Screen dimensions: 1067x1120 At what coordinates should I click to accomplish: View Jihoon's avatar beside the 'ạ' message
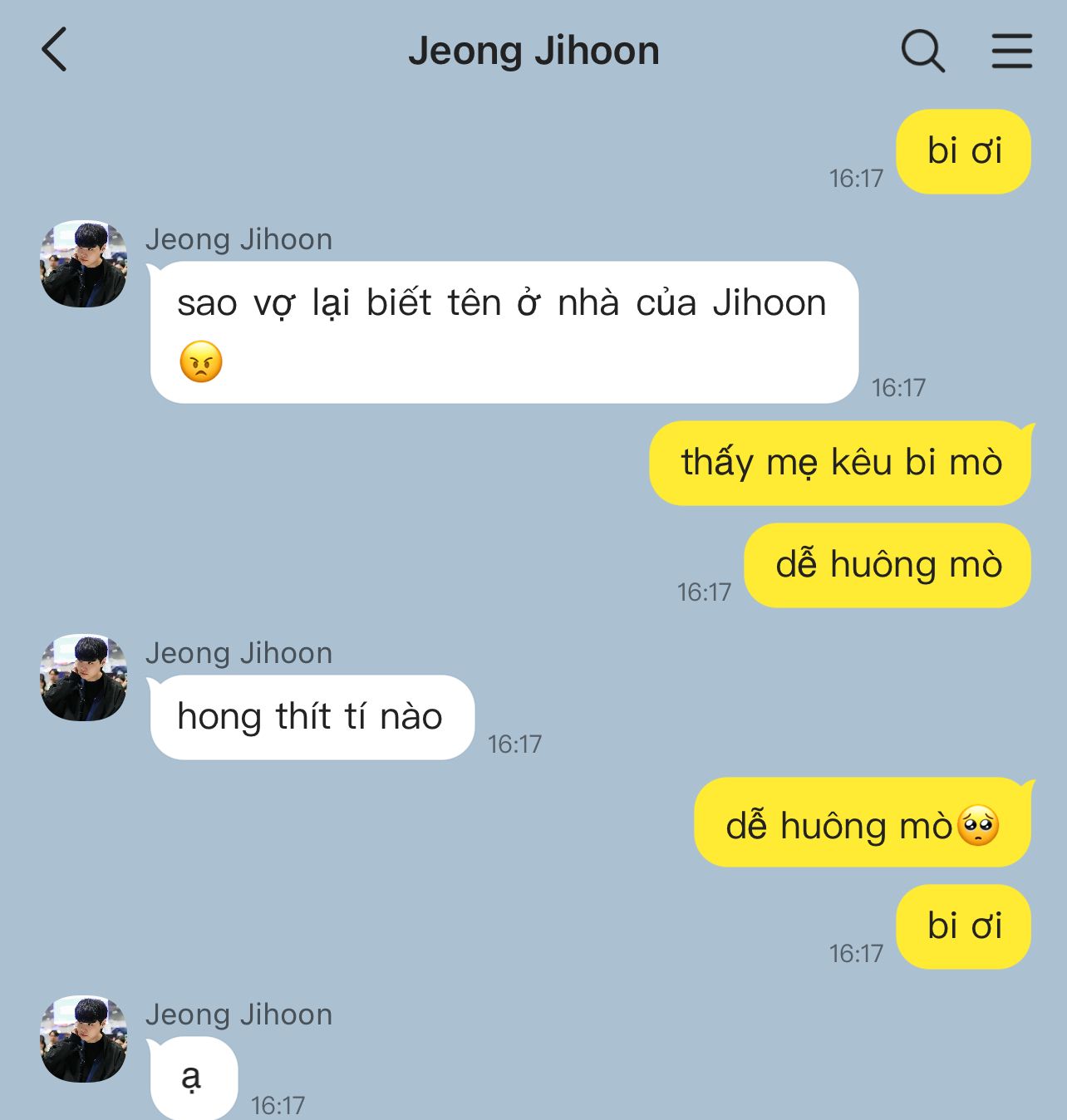pyautogui.click(x=84, y=1039)
